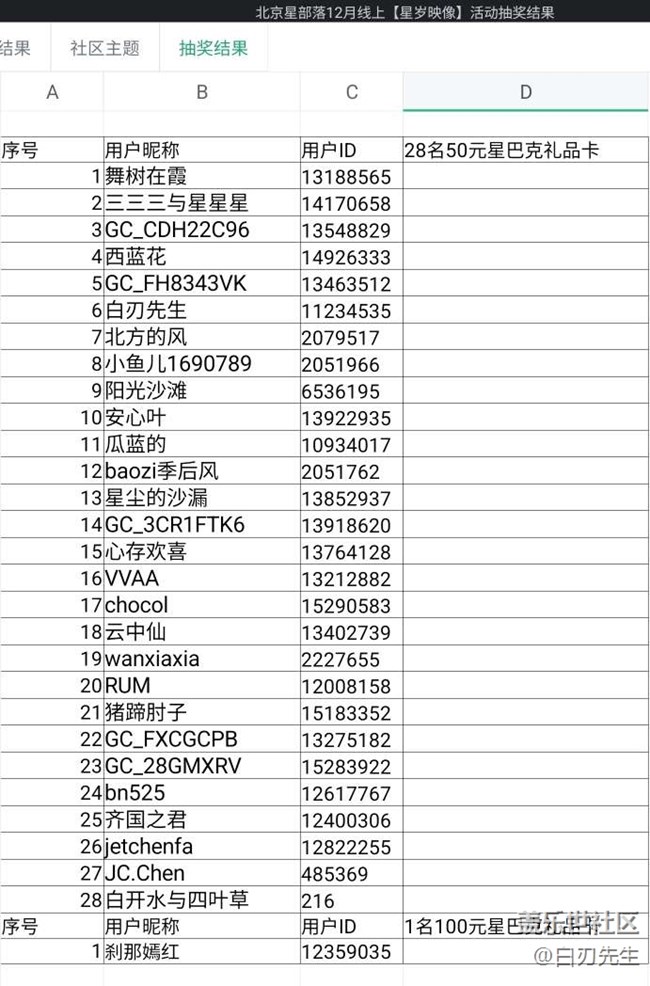Select column C header
This screenshot has height=986, width=650.
pyautogui.click(x=352, y=92)
